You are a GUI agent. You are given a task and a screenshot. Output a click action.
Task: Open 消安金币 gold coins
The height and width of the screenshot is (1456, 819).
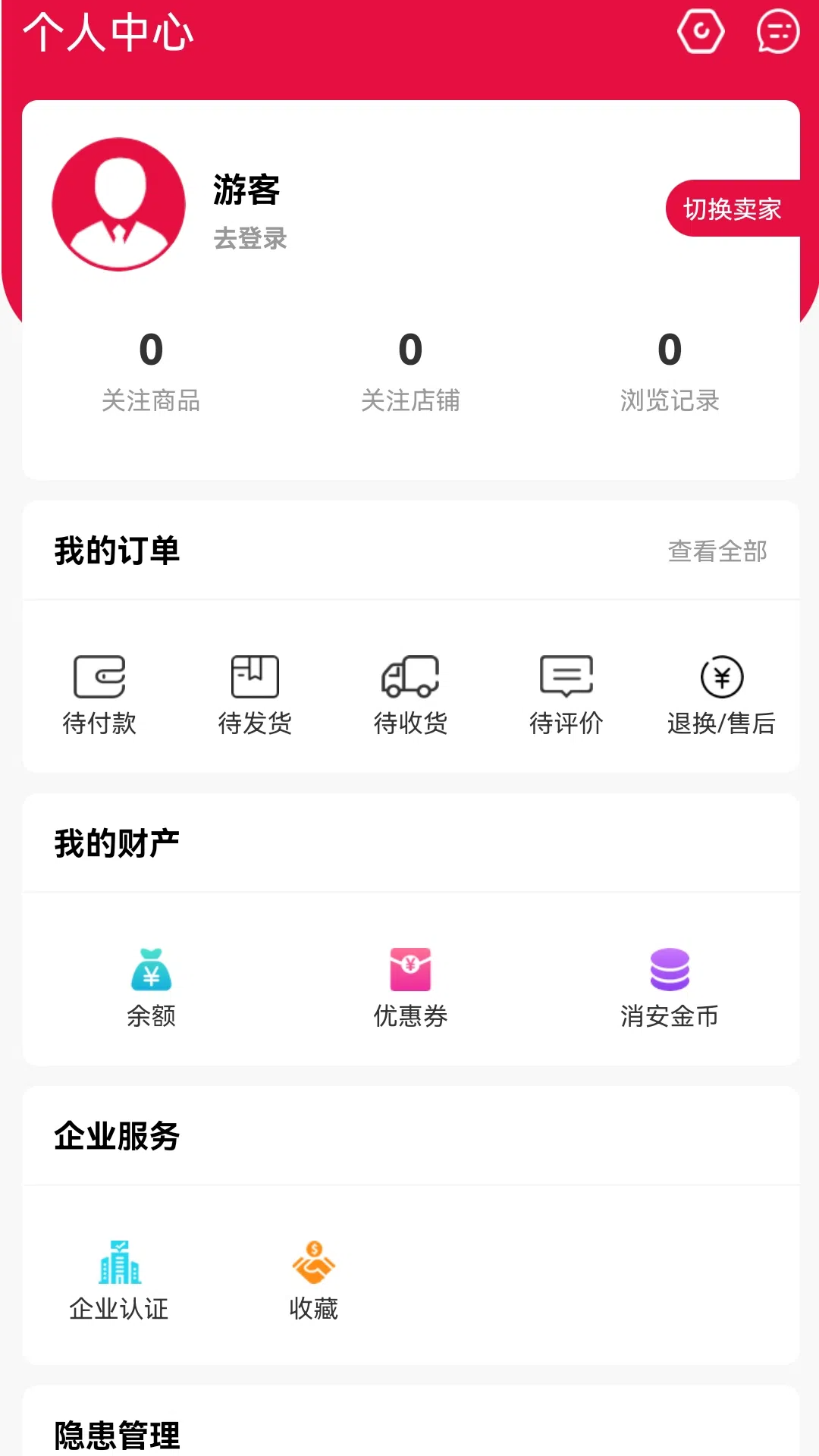coord(670,987)
